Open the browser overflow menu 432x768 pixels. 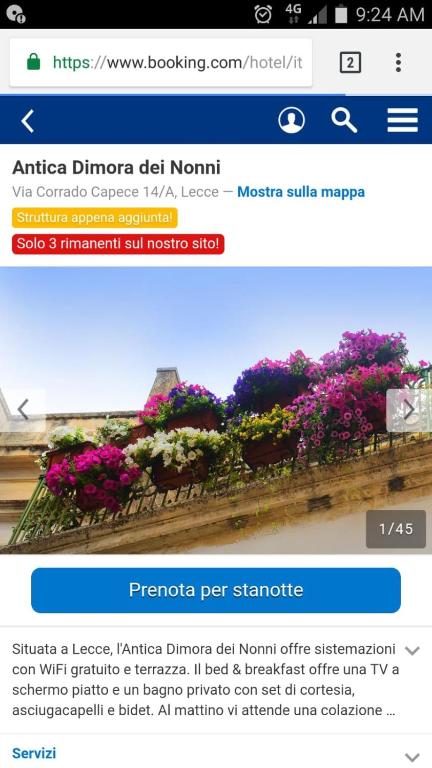399,63
